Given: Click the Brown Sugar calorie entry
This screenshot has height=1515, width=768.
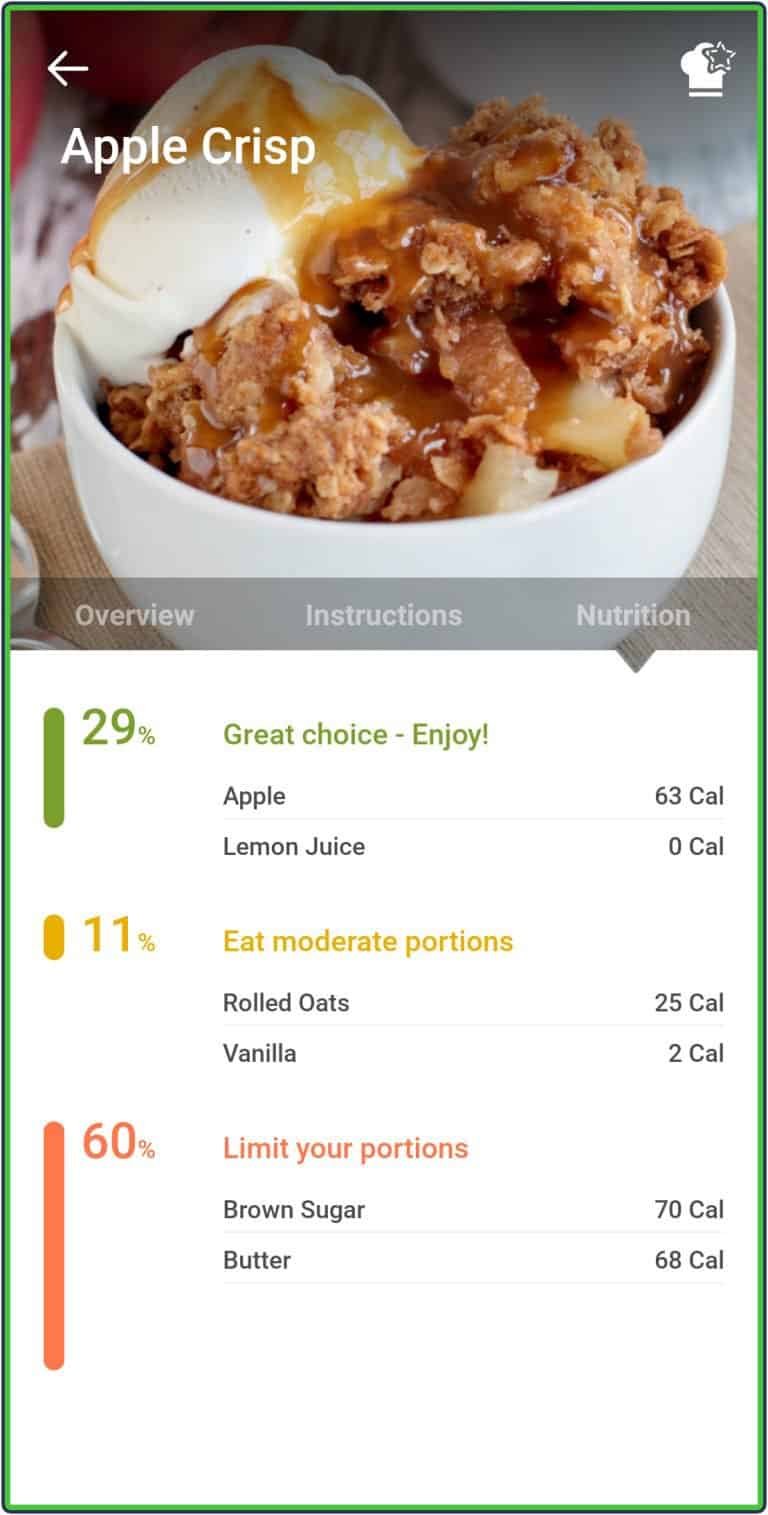Looking at the screenshot, I should click(x=470, y=1209).
